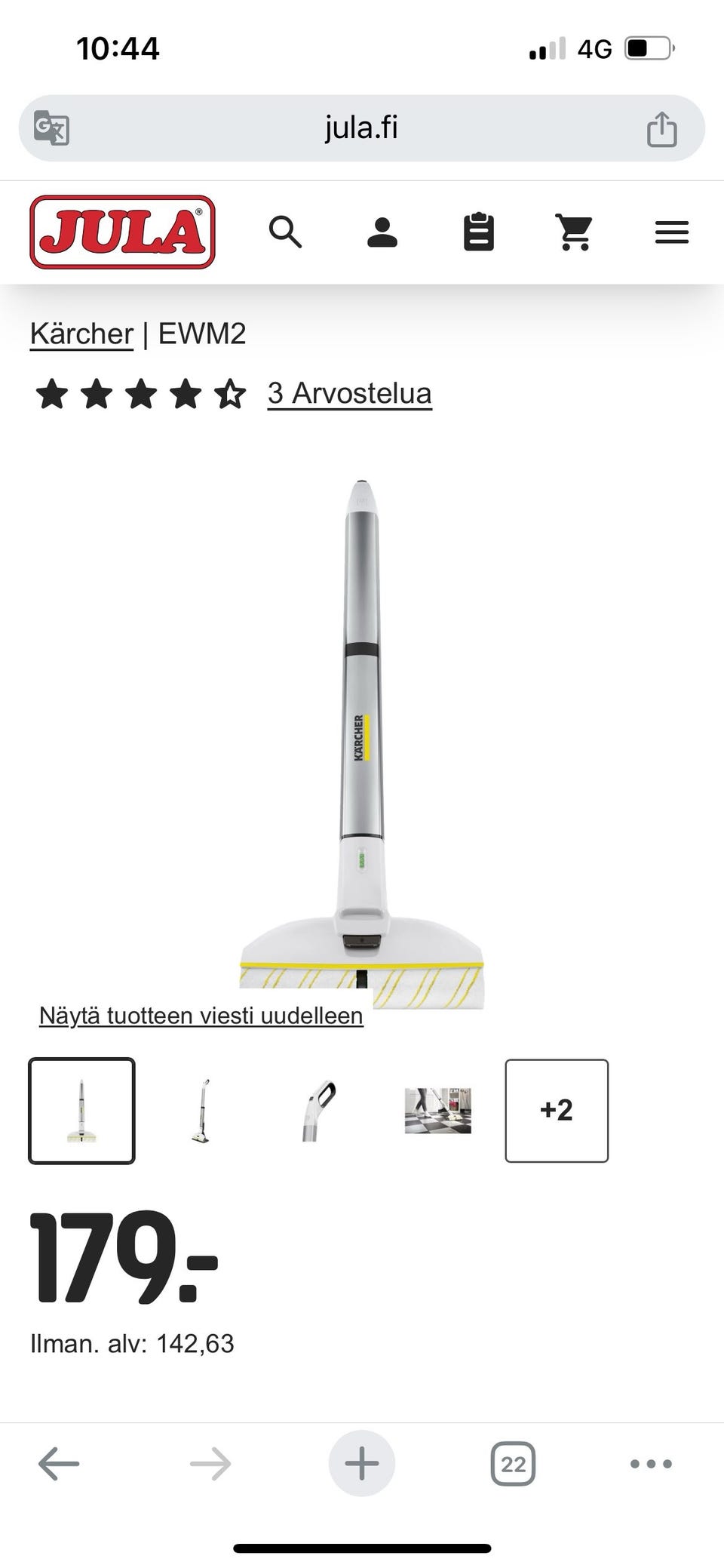Go back in the browser
The height and width of the screenshot is (1568, 724).
(x=59, y=1464)
